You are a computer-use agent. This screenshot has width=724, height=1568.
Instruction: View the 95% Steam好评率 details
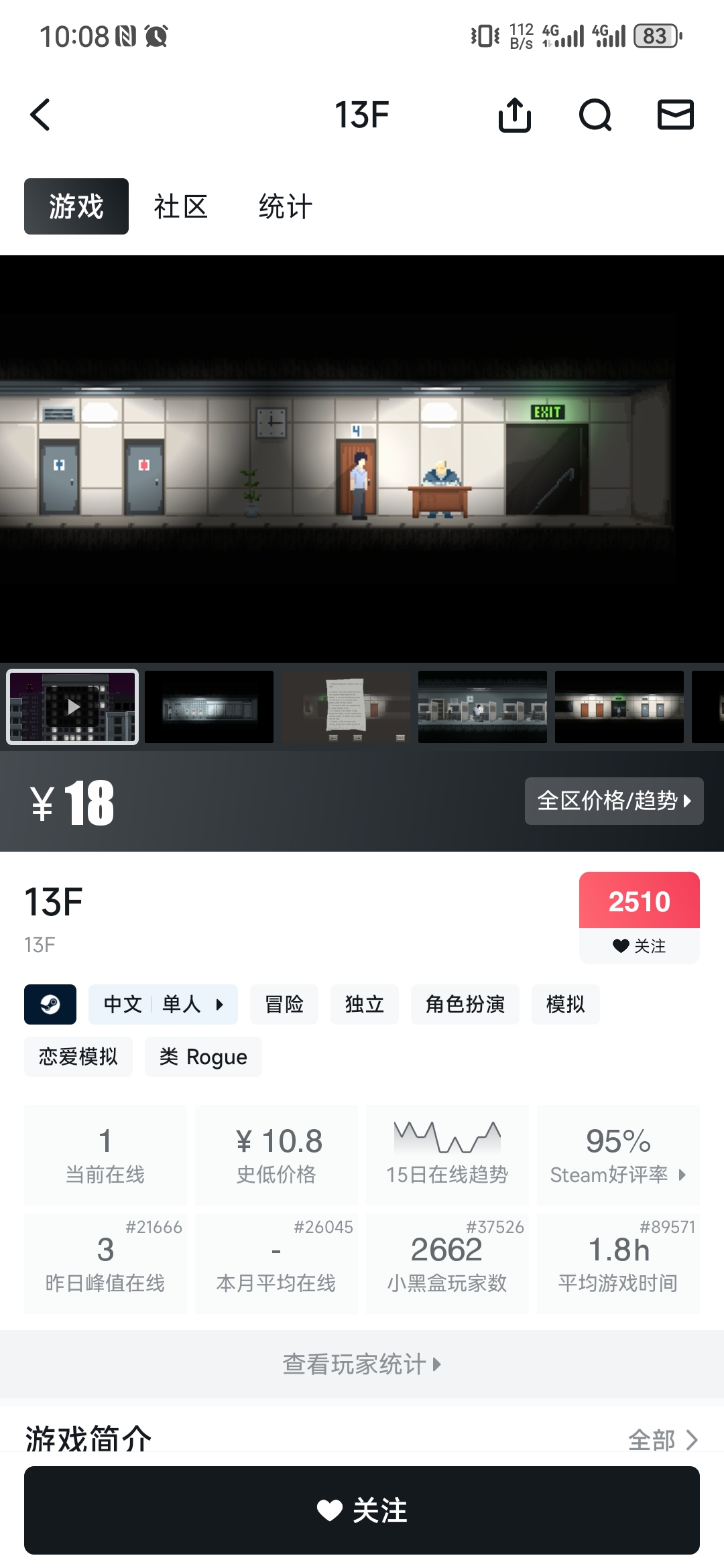coord(618,1155)
